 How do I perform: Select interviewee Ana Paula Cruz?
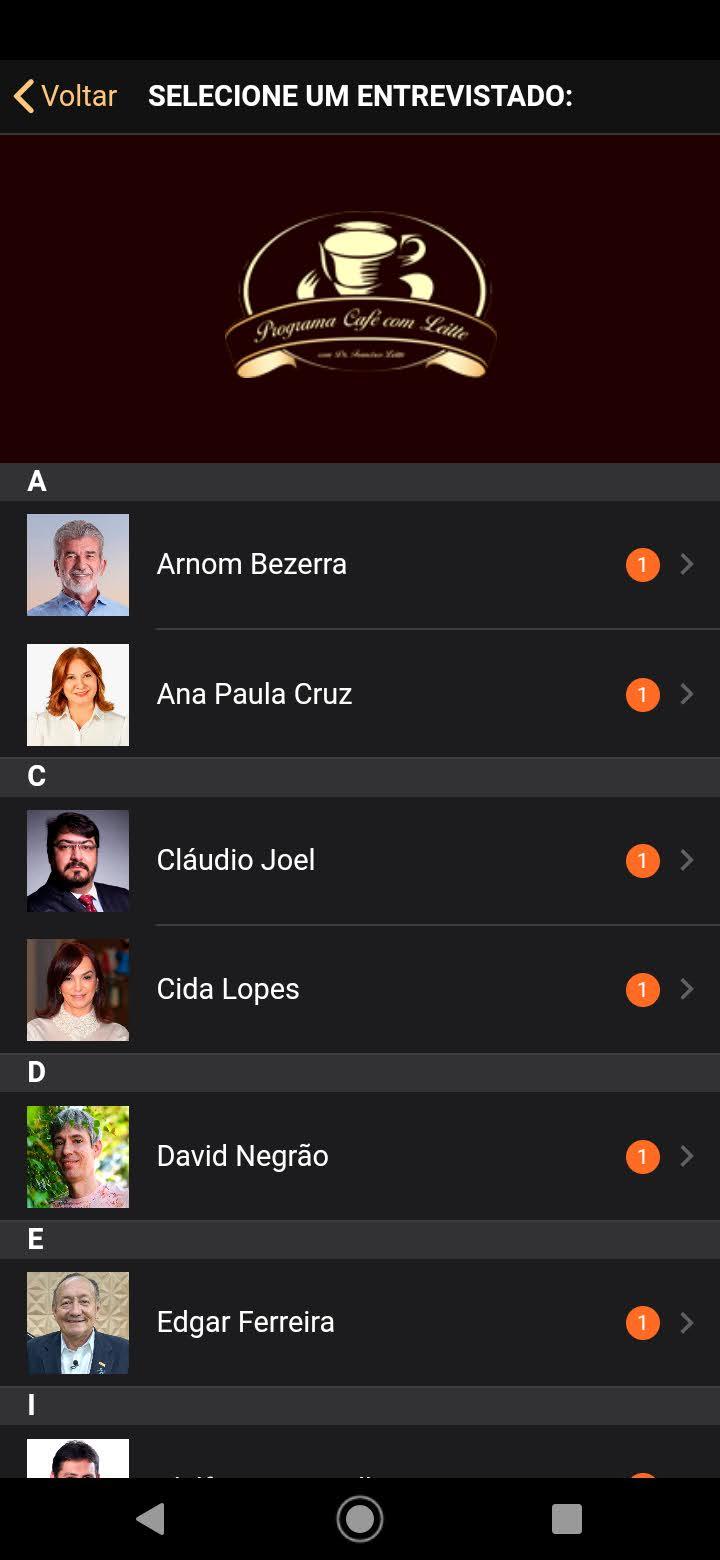[x=360, y=694]
